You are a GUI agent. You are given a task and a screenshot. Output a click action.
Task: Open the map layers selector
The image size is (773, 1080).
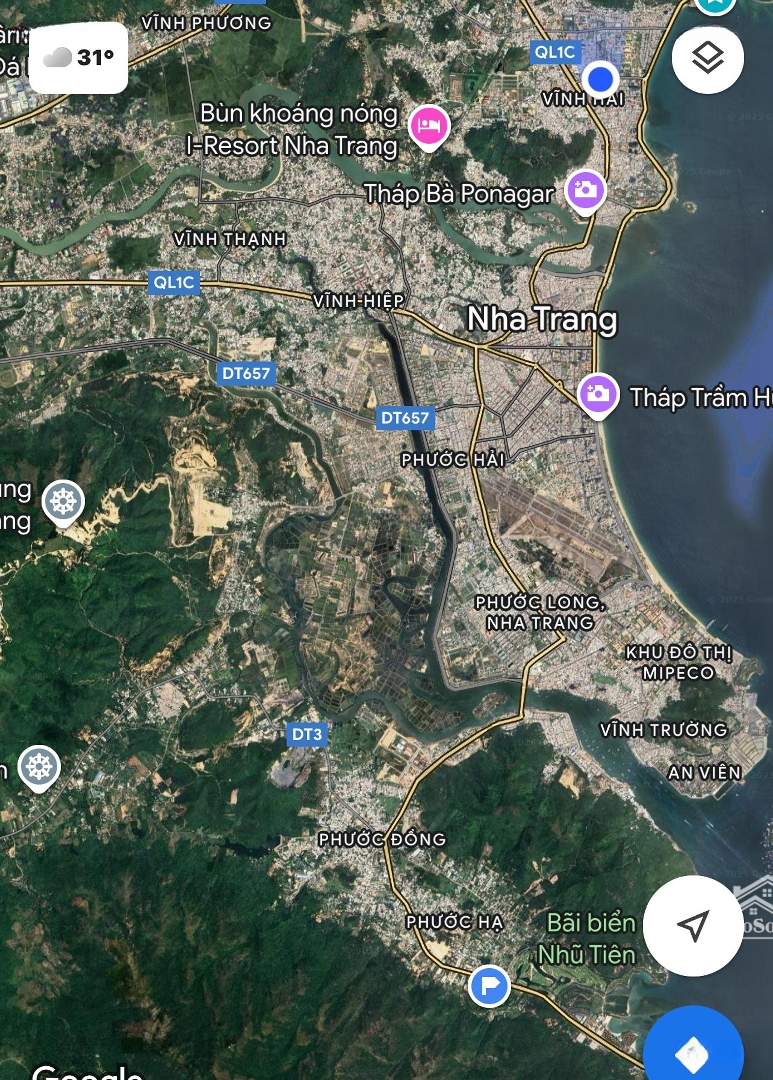coord(707,58)
